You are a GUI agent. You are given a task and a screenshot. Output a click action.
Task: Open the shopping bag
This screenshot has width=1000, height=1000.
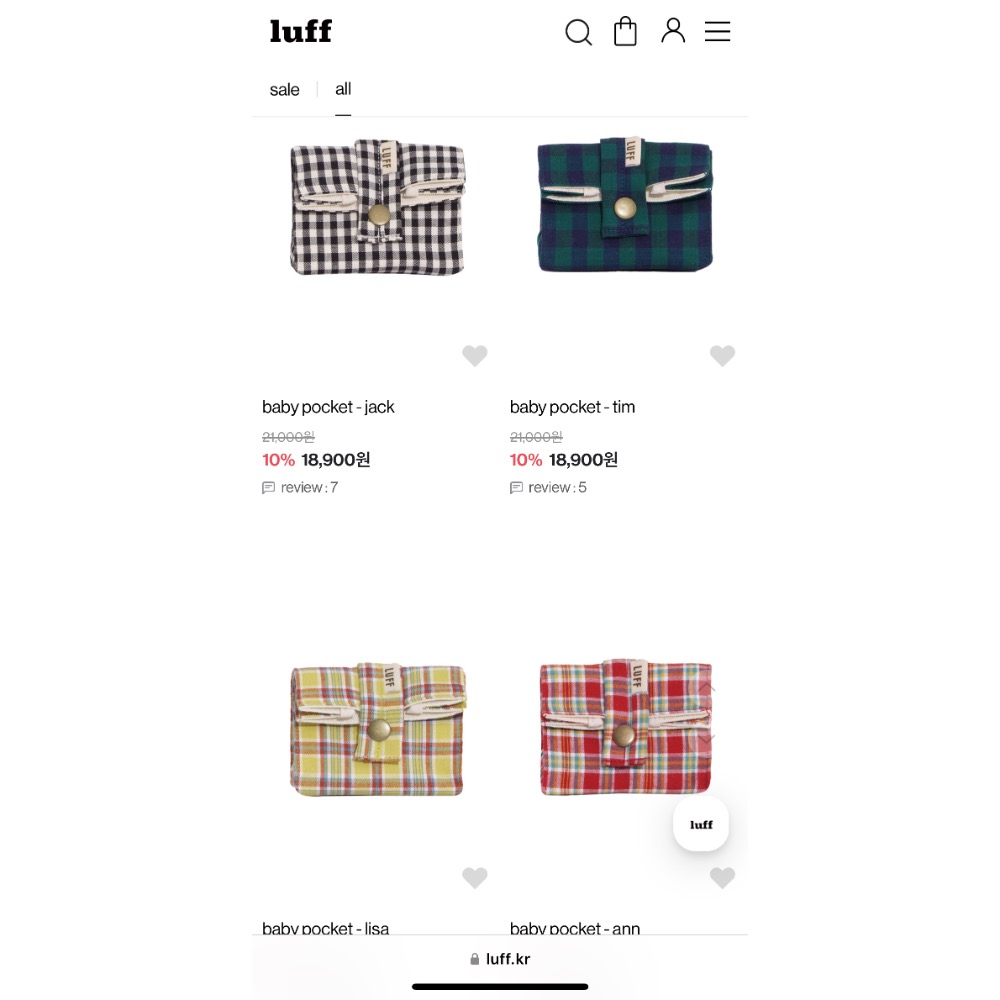click(625, 31)
